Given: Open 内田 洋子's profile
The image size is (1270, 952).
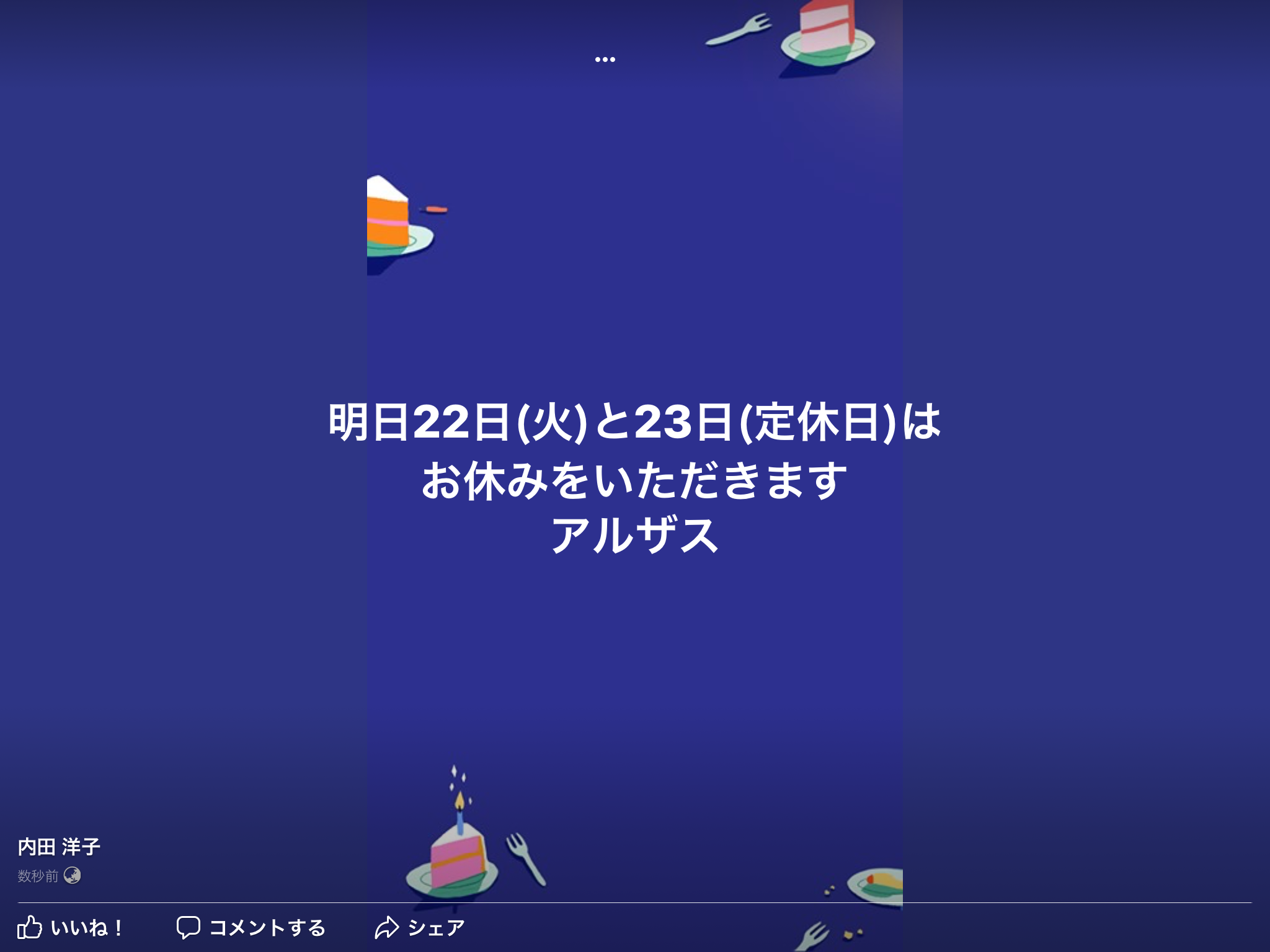Looking at the screenshot, I should pos(59,847).
